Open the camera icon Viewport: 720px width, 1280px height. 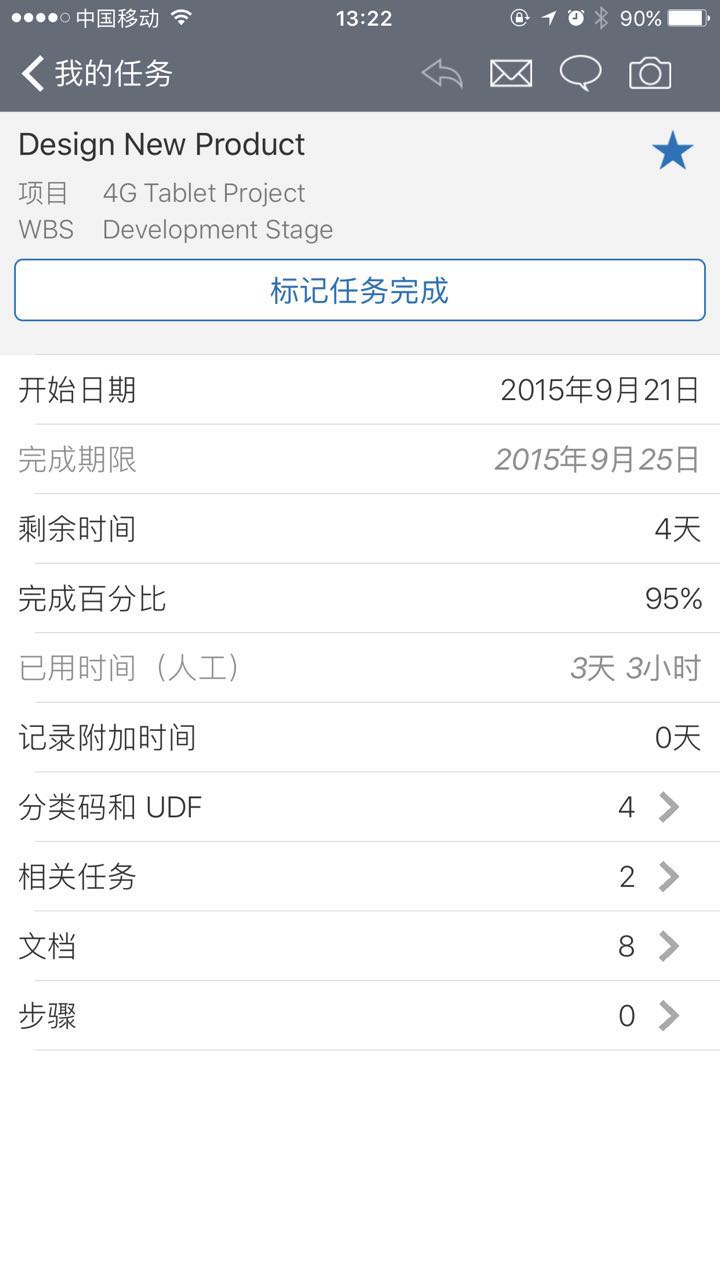point(650,73)
